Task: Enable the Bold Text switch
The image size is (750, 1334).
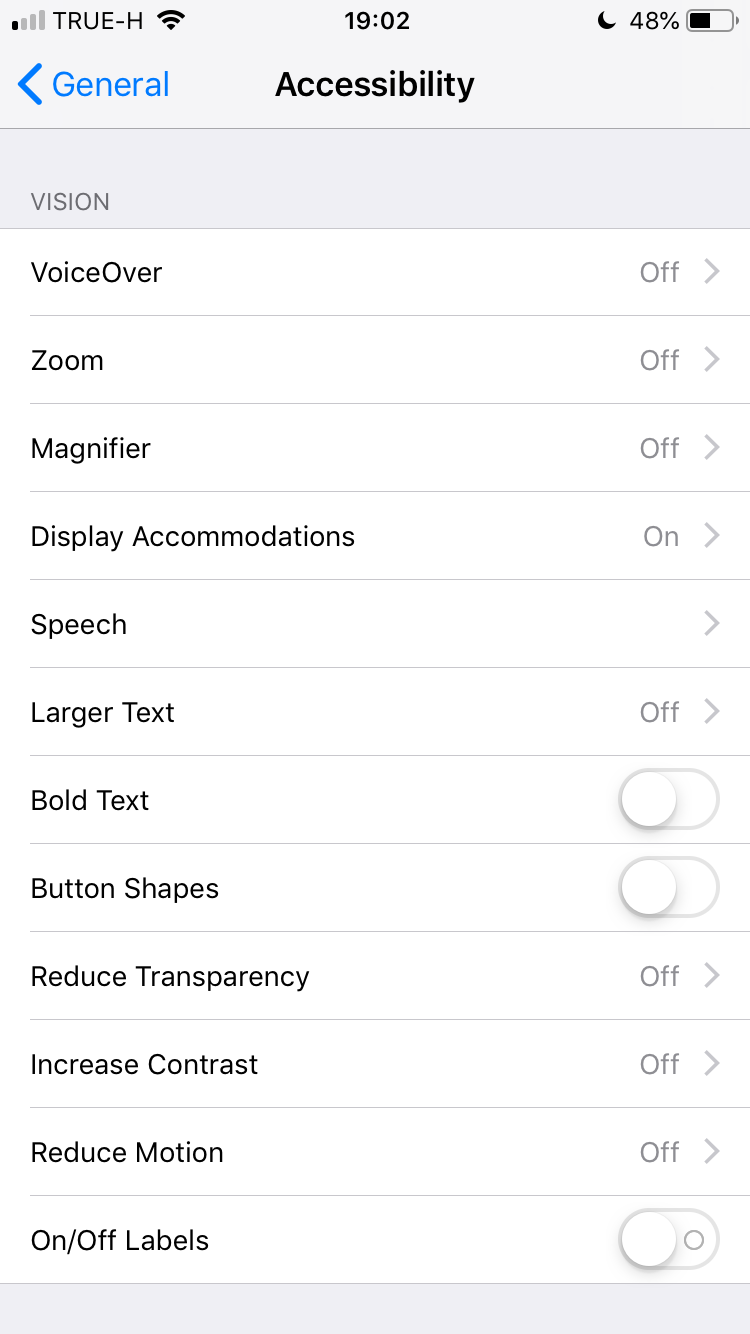Action: (669, 800)
